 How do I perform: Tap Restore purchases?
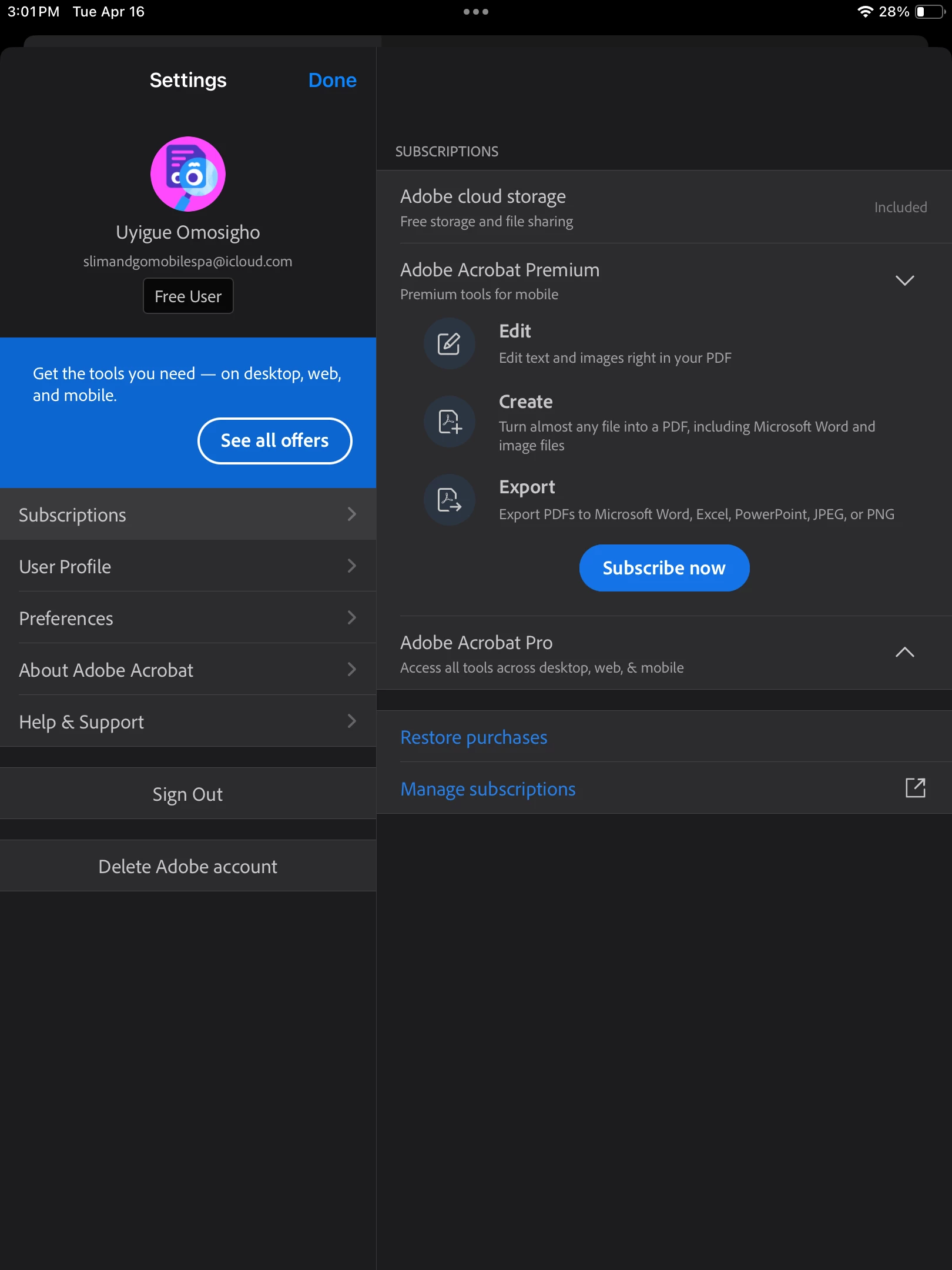pos(474,737)
